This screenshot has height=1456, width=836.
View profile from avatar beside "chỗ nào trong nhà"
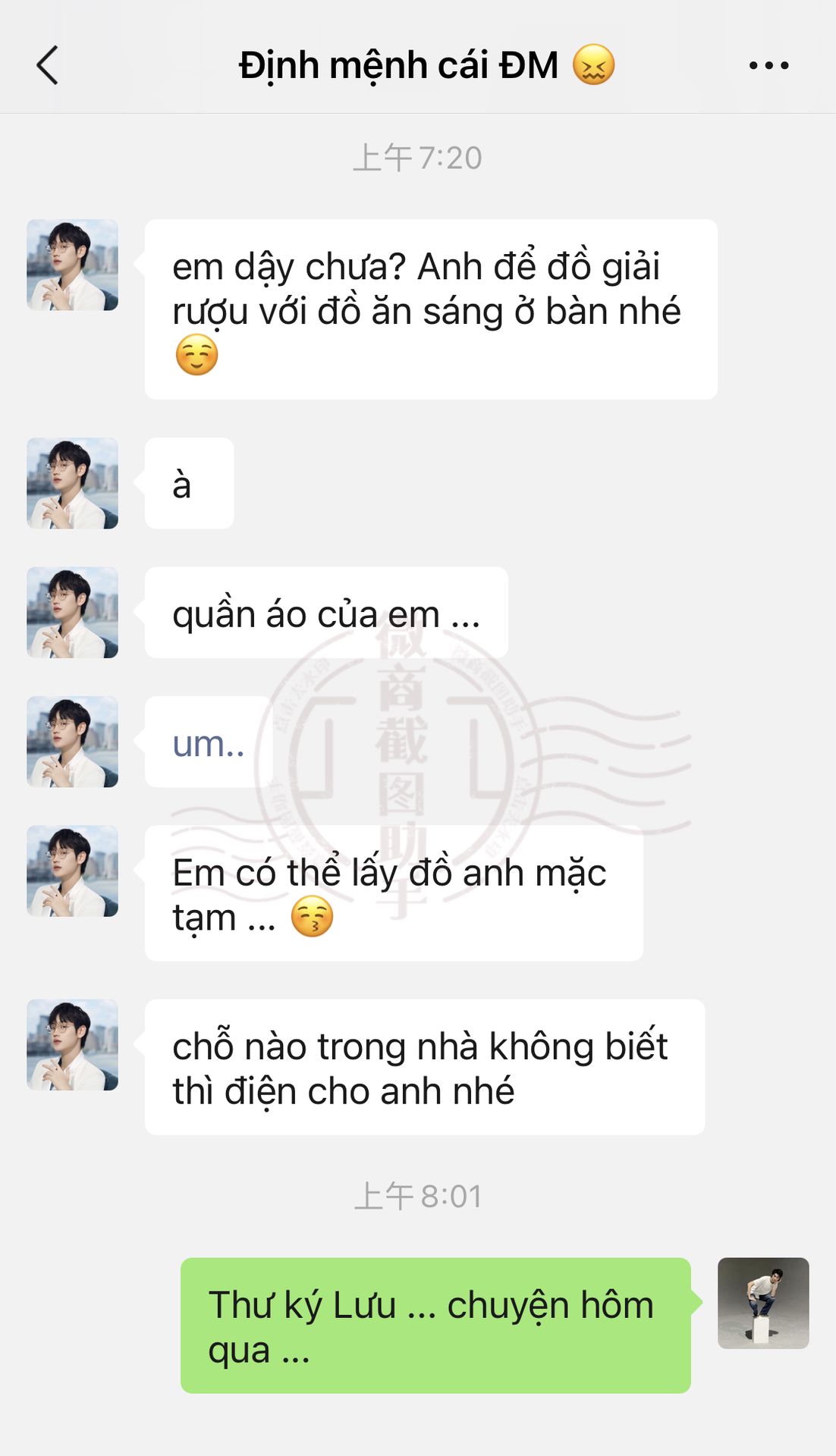(x=73, y=1044)
